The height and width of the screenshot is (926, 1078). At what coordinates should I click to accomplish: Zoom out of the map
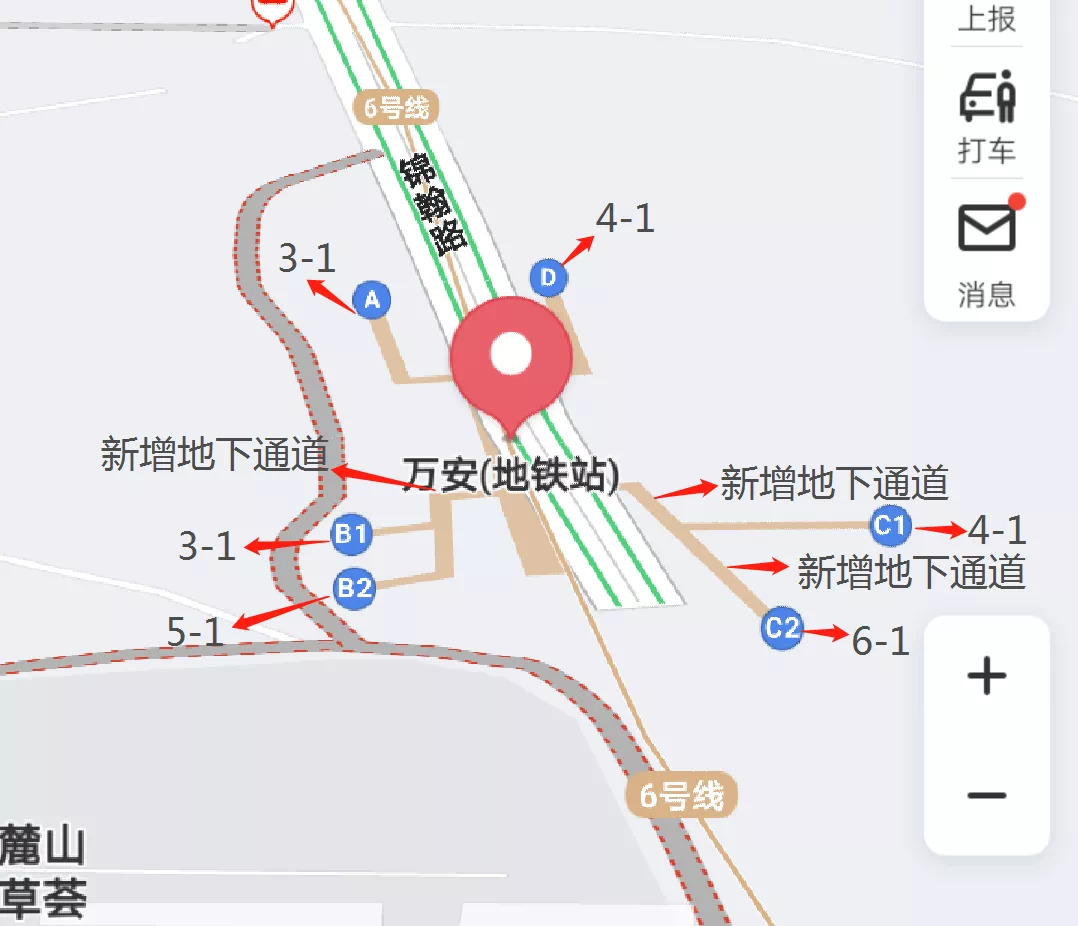click(986, 796)
